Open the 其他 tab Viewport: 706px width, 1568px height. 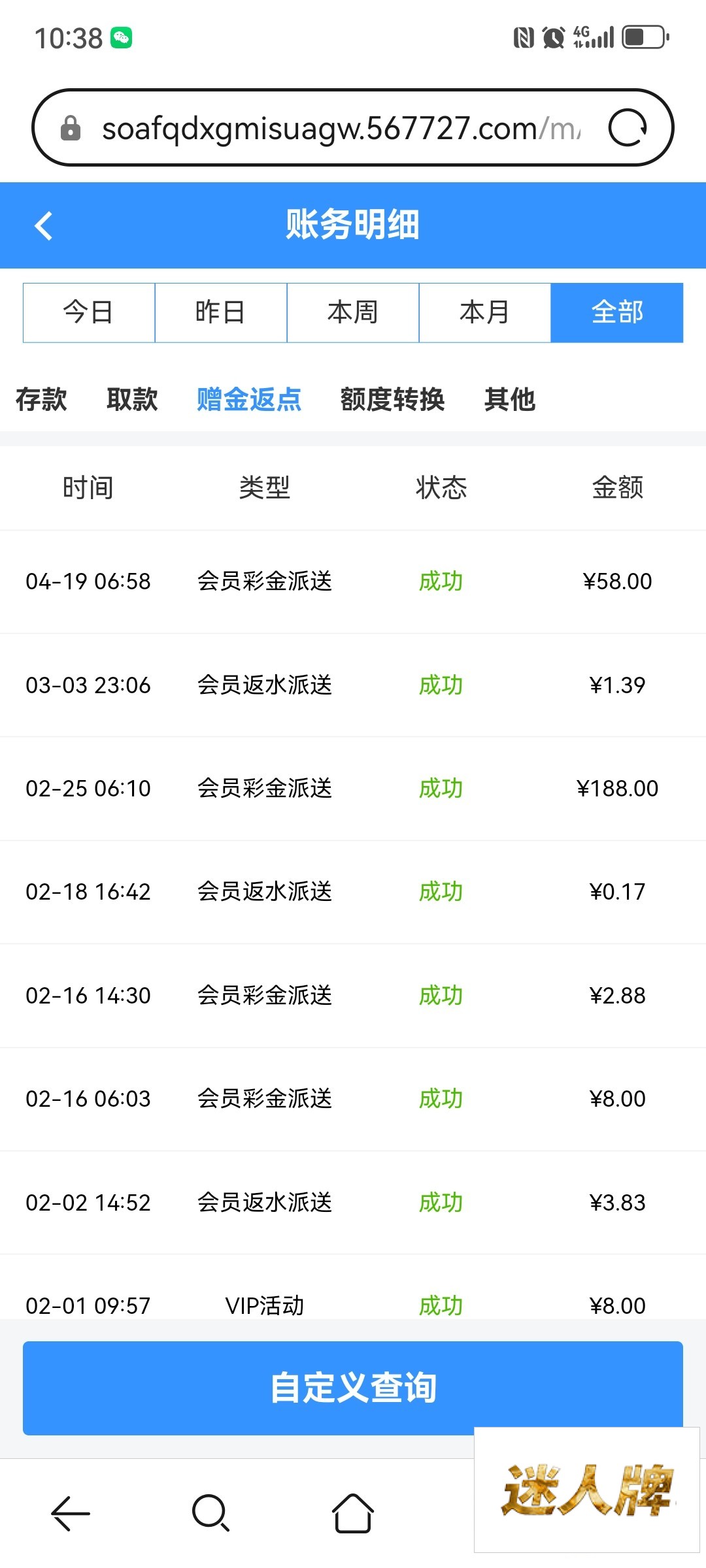(510, 399)
